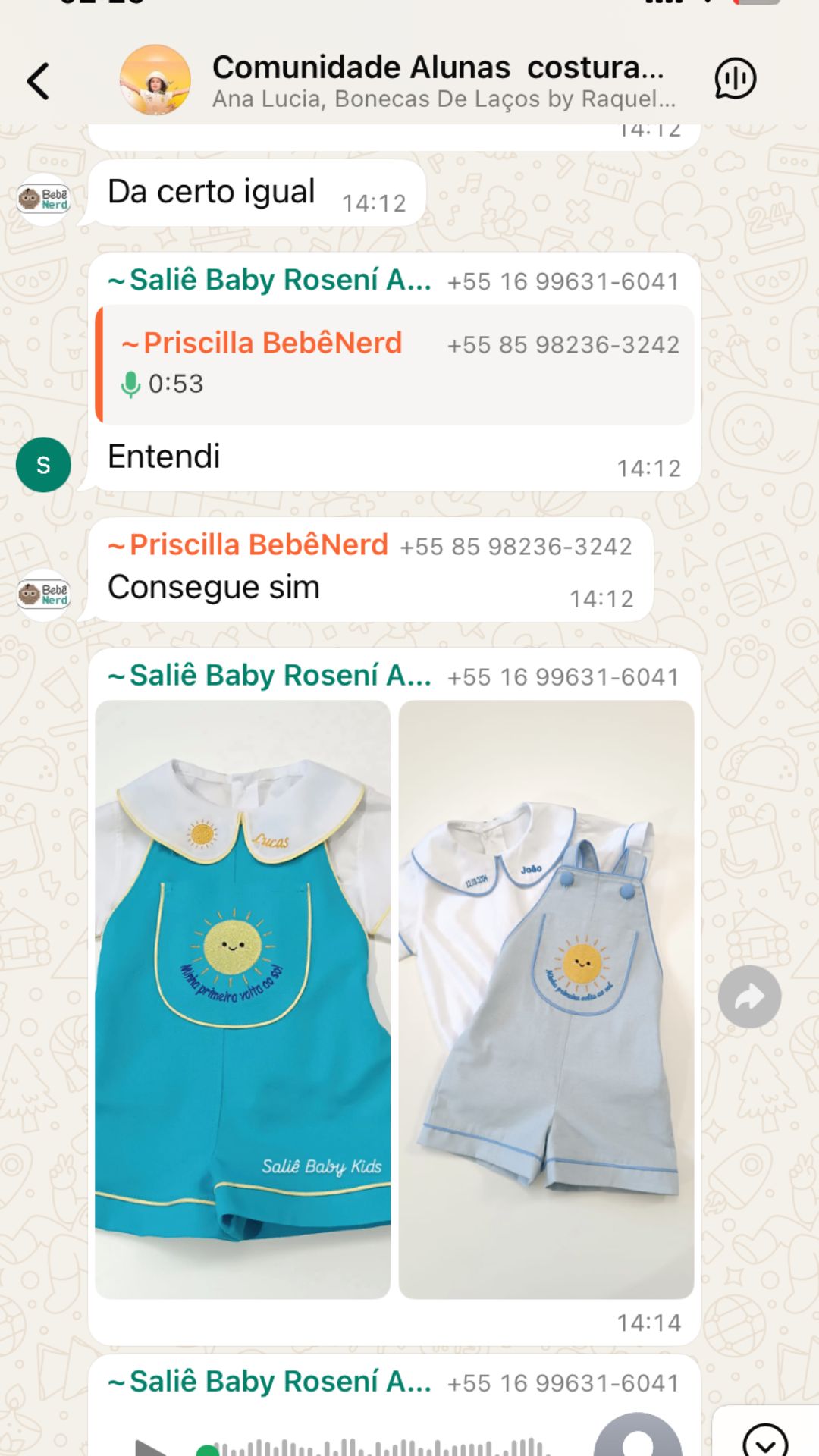
Task: Open BebêNerd avatar beside "Da certo igual"
Action: tap(43, 199)
